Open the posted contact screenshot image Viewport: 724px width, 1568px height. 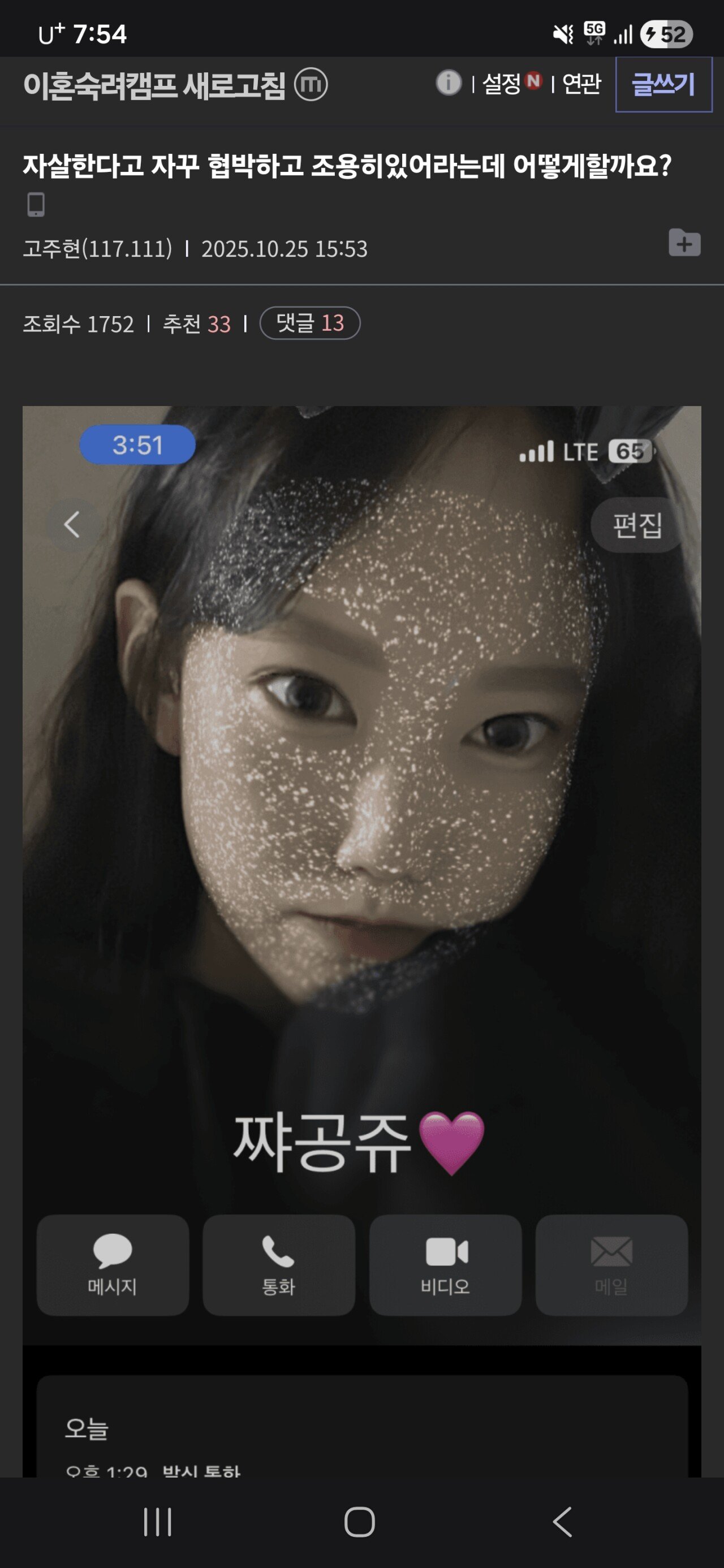pos(361,852)
